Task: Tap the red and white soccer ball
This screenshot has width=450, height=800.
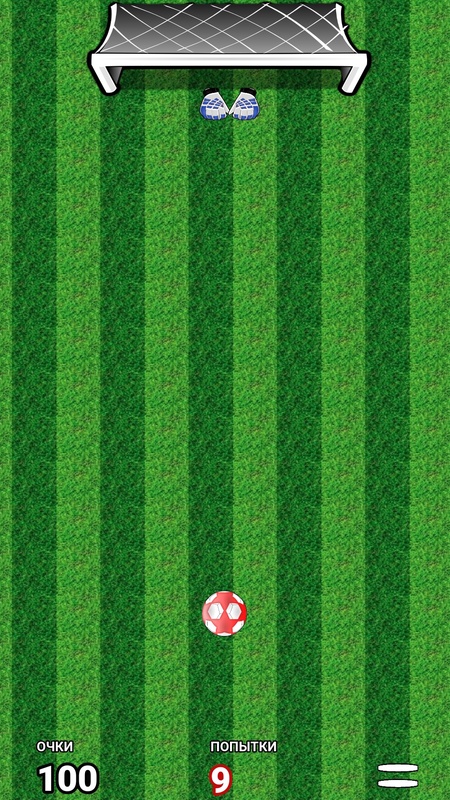Action: click(x=224, y=613)
